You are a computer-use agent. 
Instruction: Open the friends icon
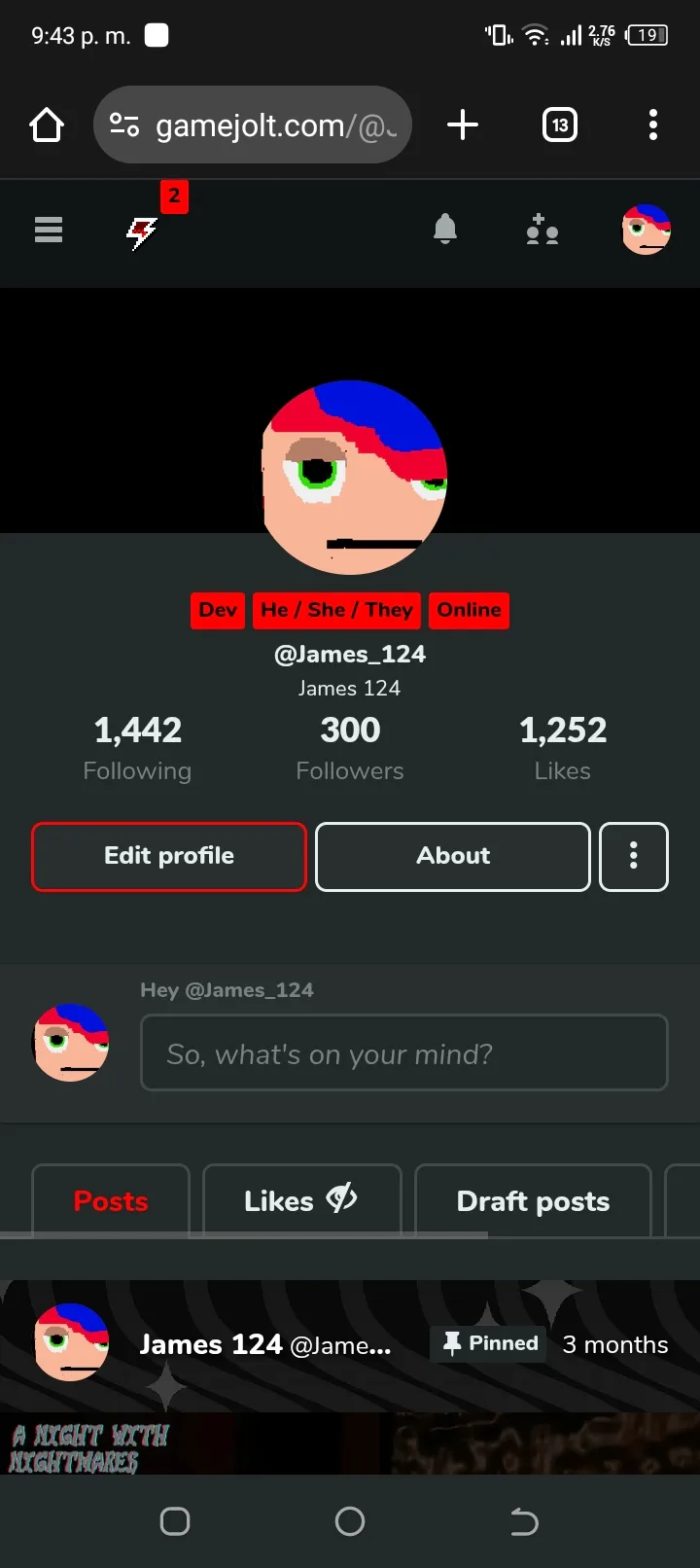click(x=542, y=231)
